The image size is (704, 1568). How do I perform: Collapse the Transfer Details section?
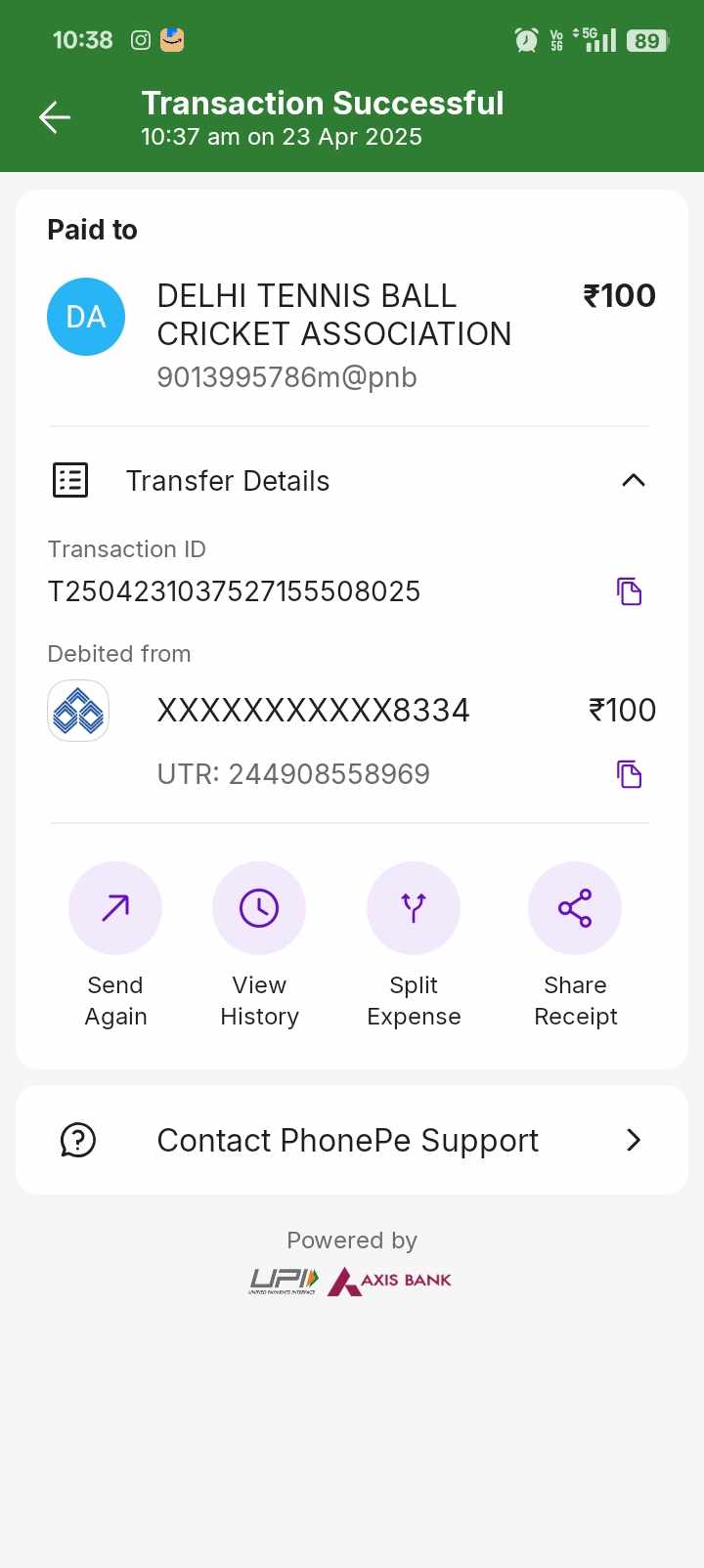[633, 480]
